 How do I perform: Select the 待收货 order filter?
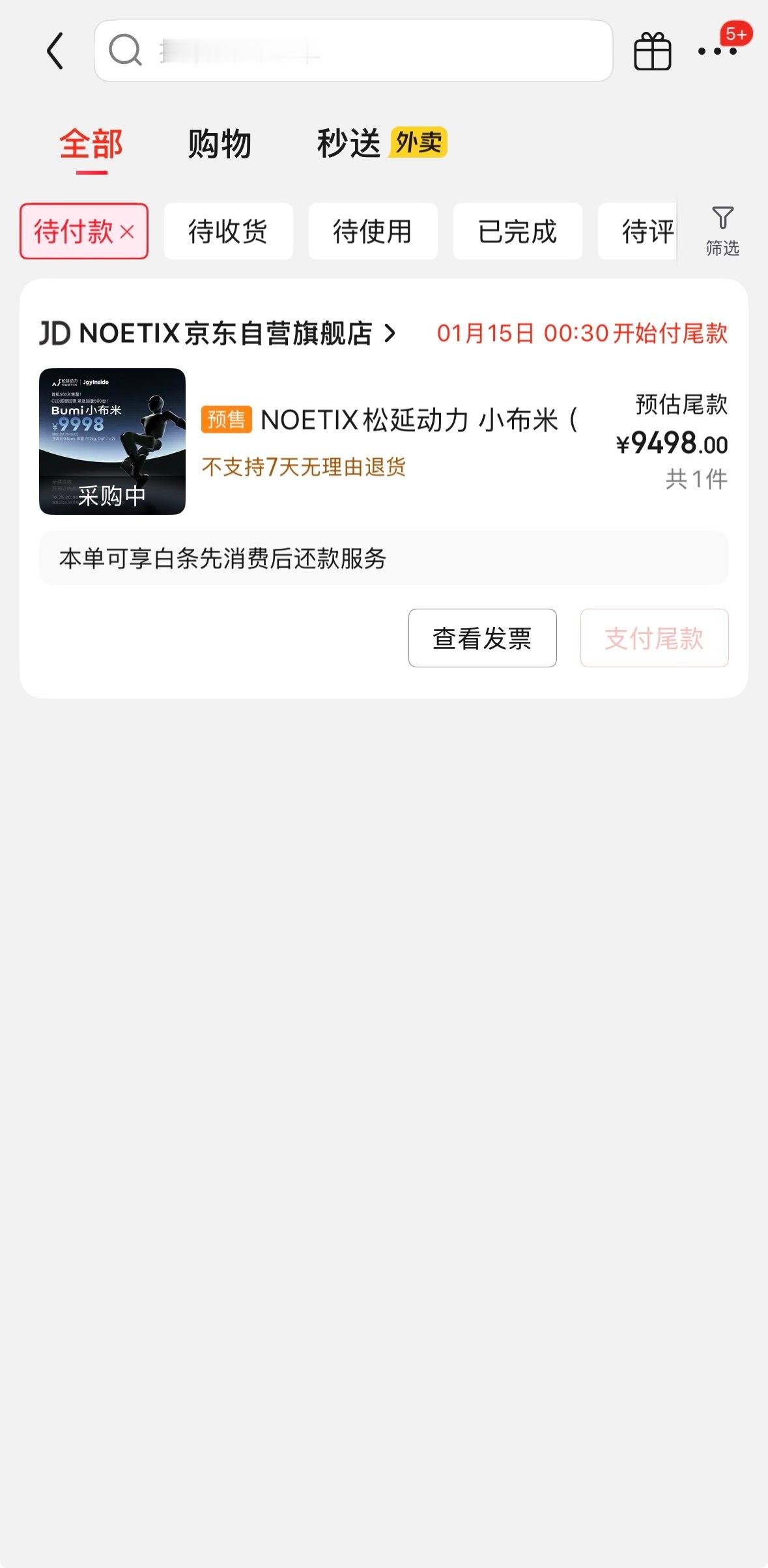(x=229, y=231)
